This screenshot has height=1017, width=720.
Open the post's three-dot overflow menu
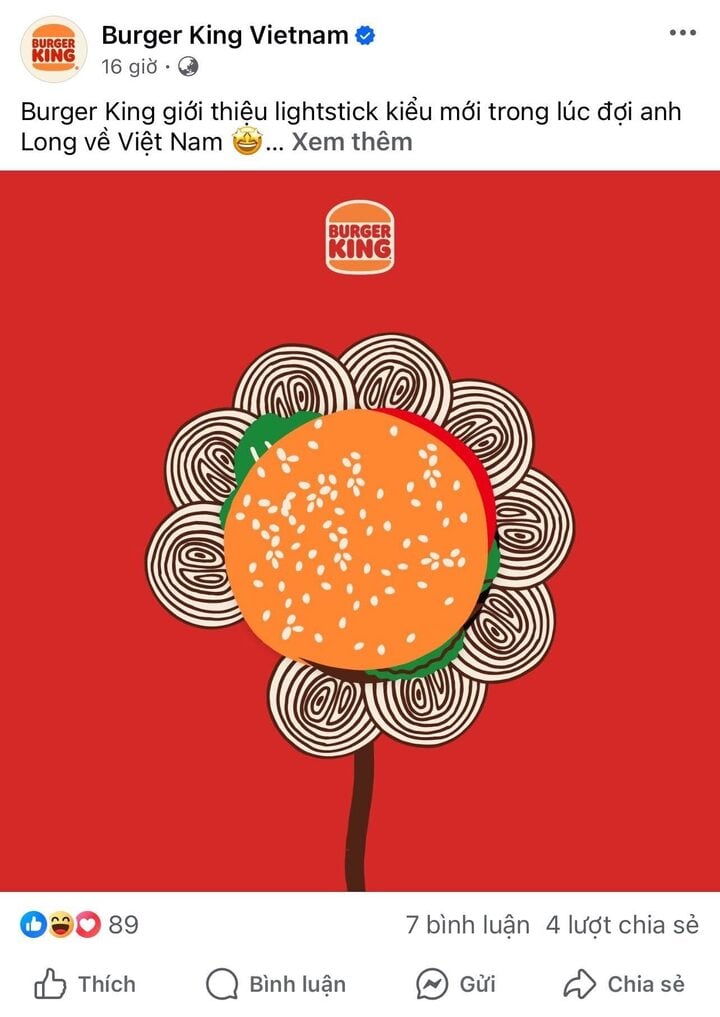point(682,33)
